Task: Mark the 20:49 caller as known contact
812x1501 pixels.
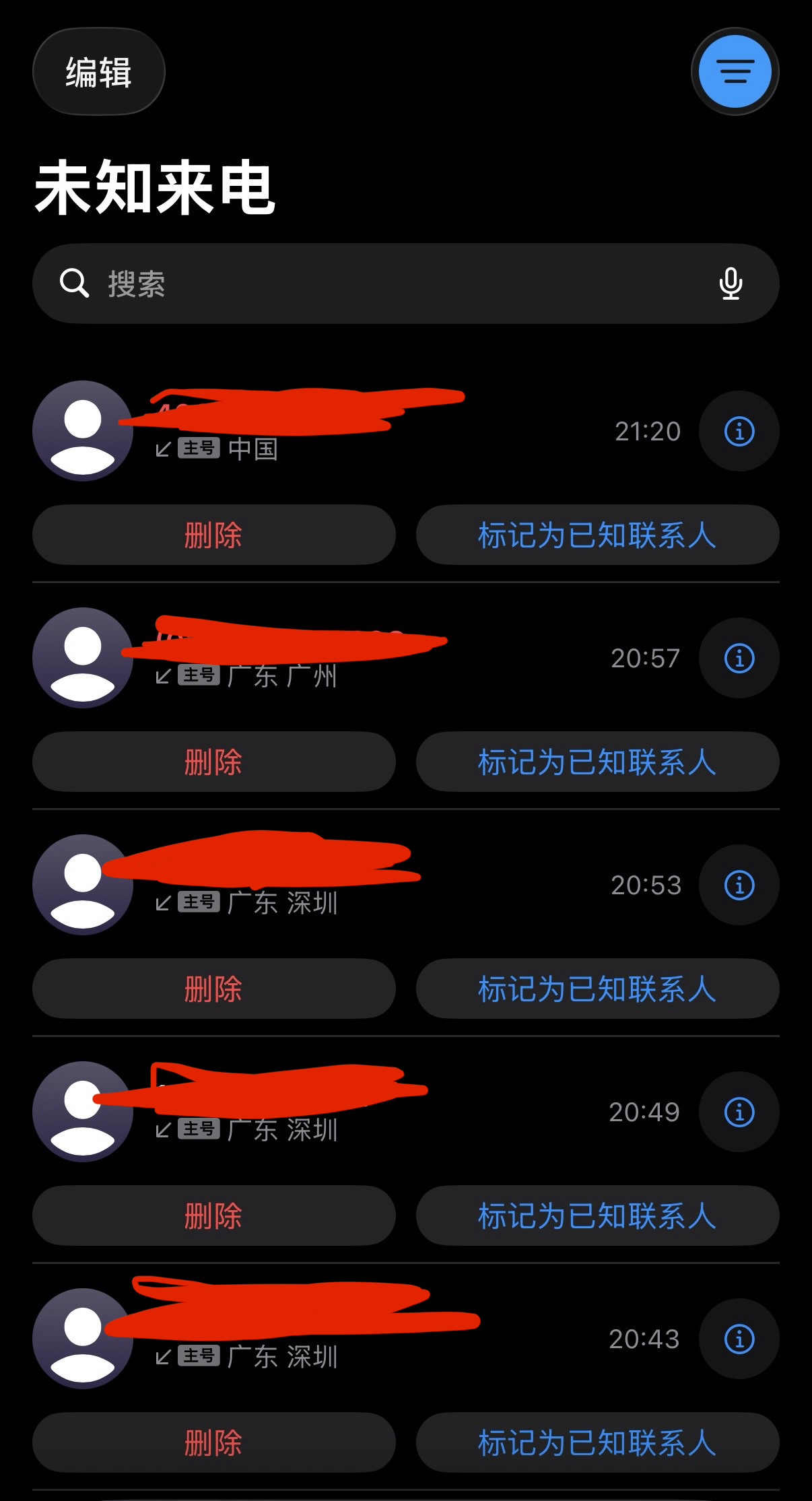Action: [x=597, y=1216]
